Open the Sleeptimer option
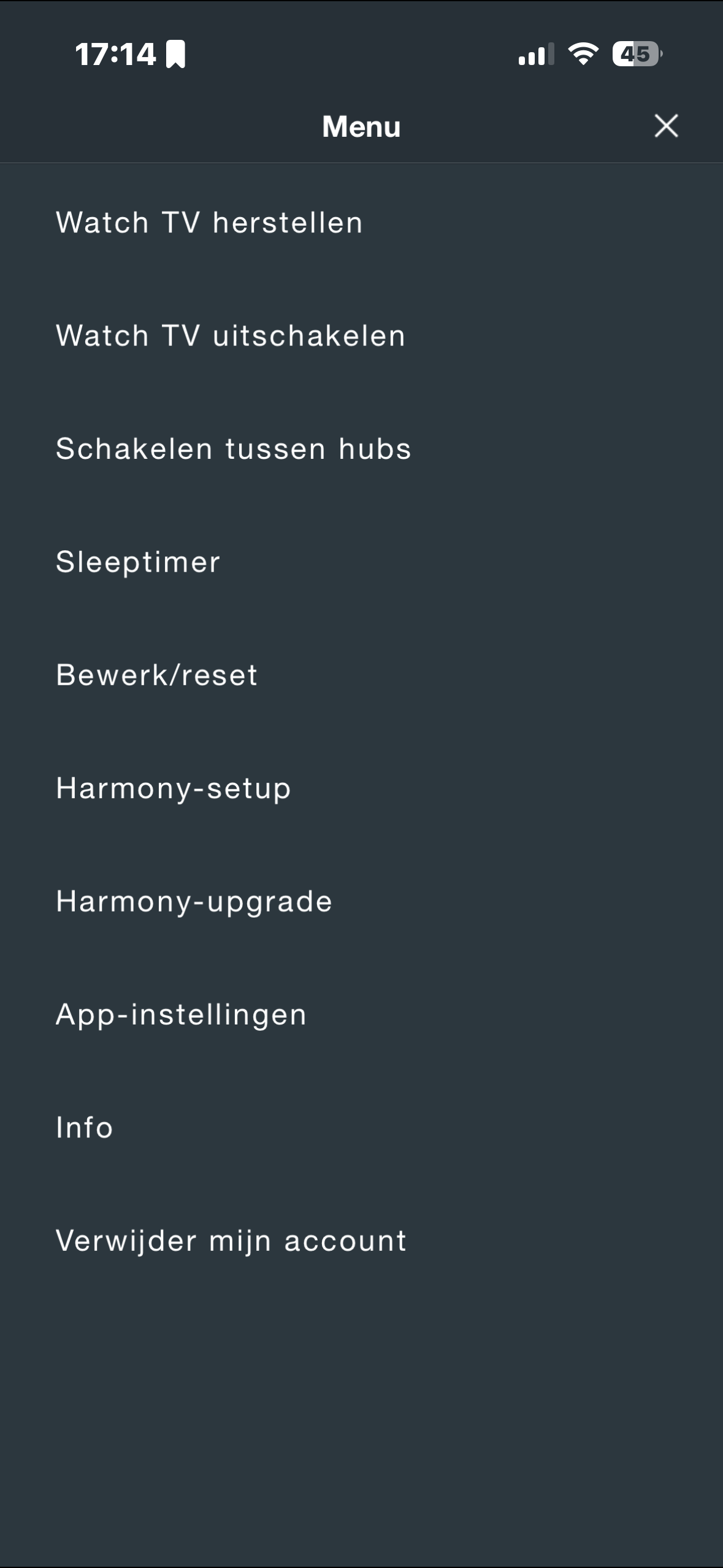 [x=138, y=562]
